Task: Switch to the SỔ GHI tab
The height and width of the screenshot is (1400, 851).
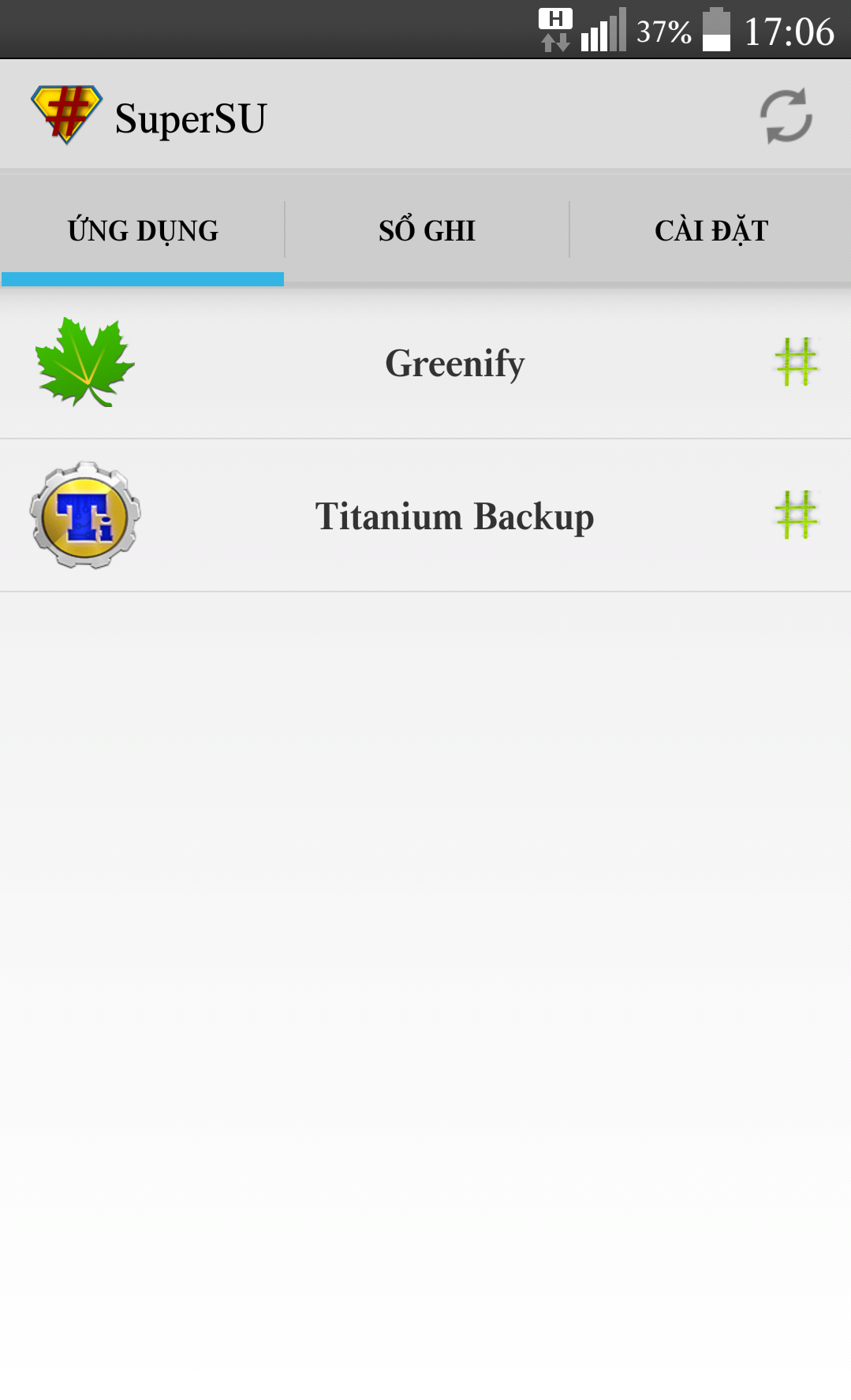Action: tap(427, 230)
